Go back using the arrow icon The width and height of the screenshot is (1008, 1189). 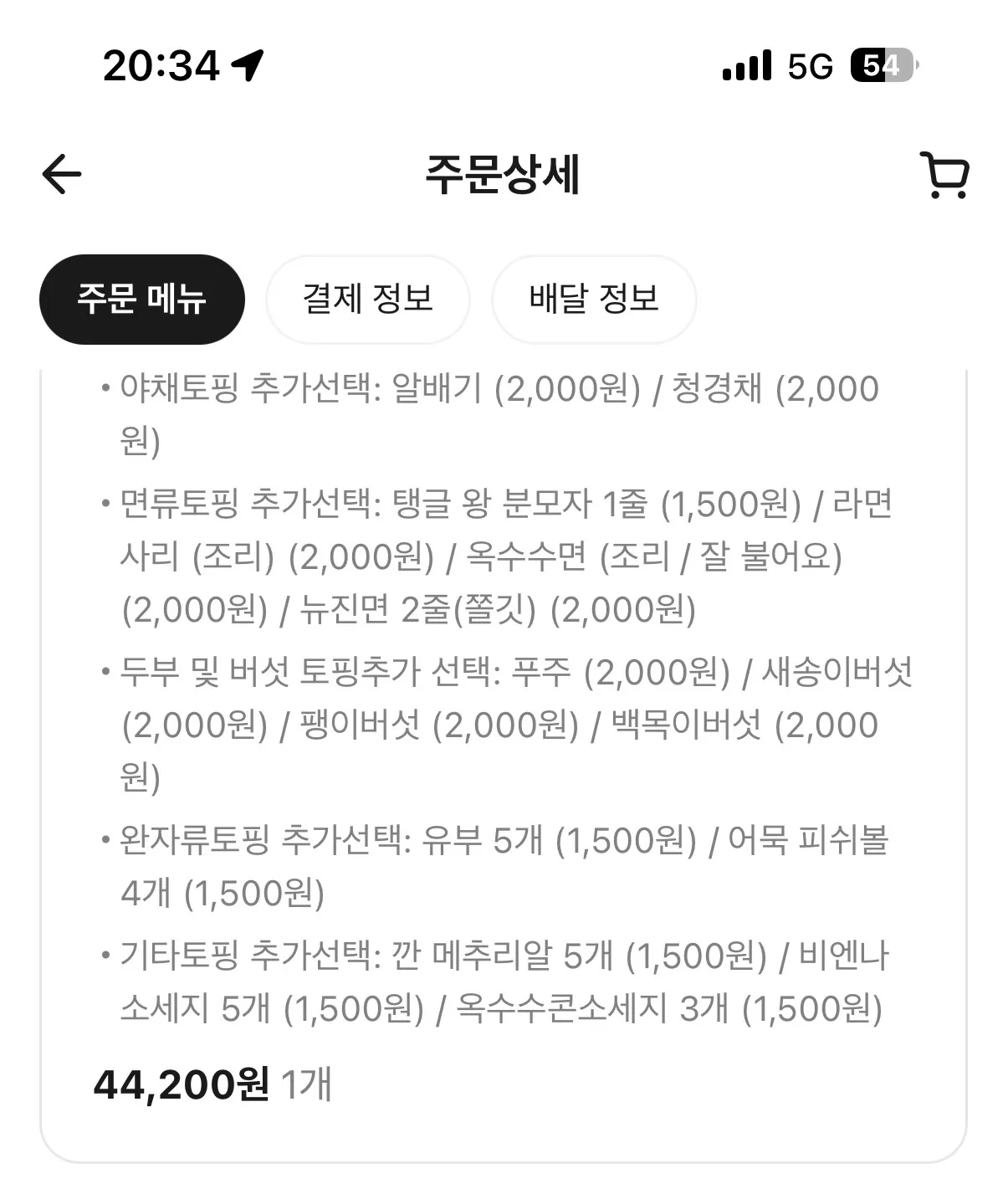coord(62,175)
